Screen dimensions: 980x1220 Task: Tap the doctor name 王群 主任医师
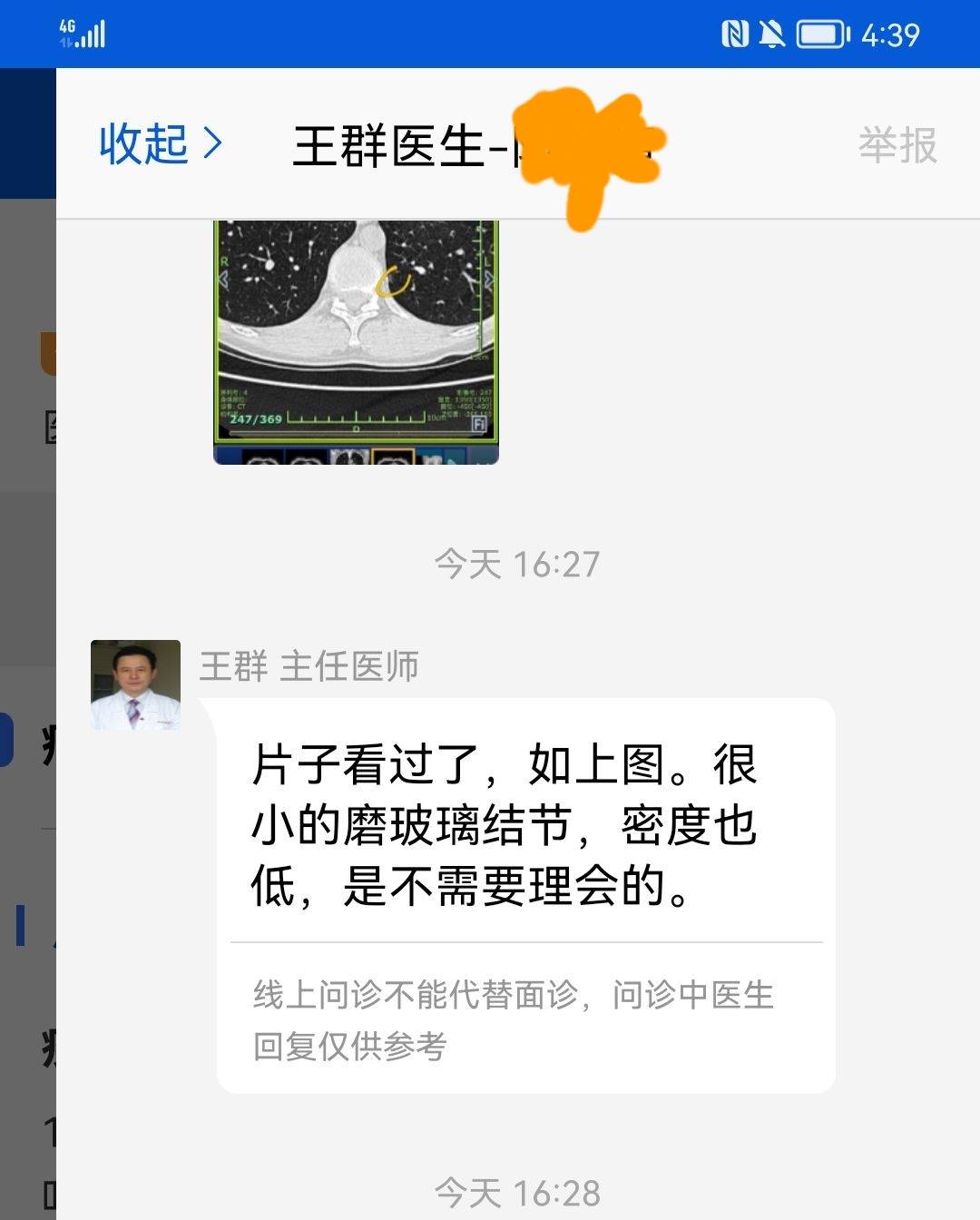click(309, 667)
